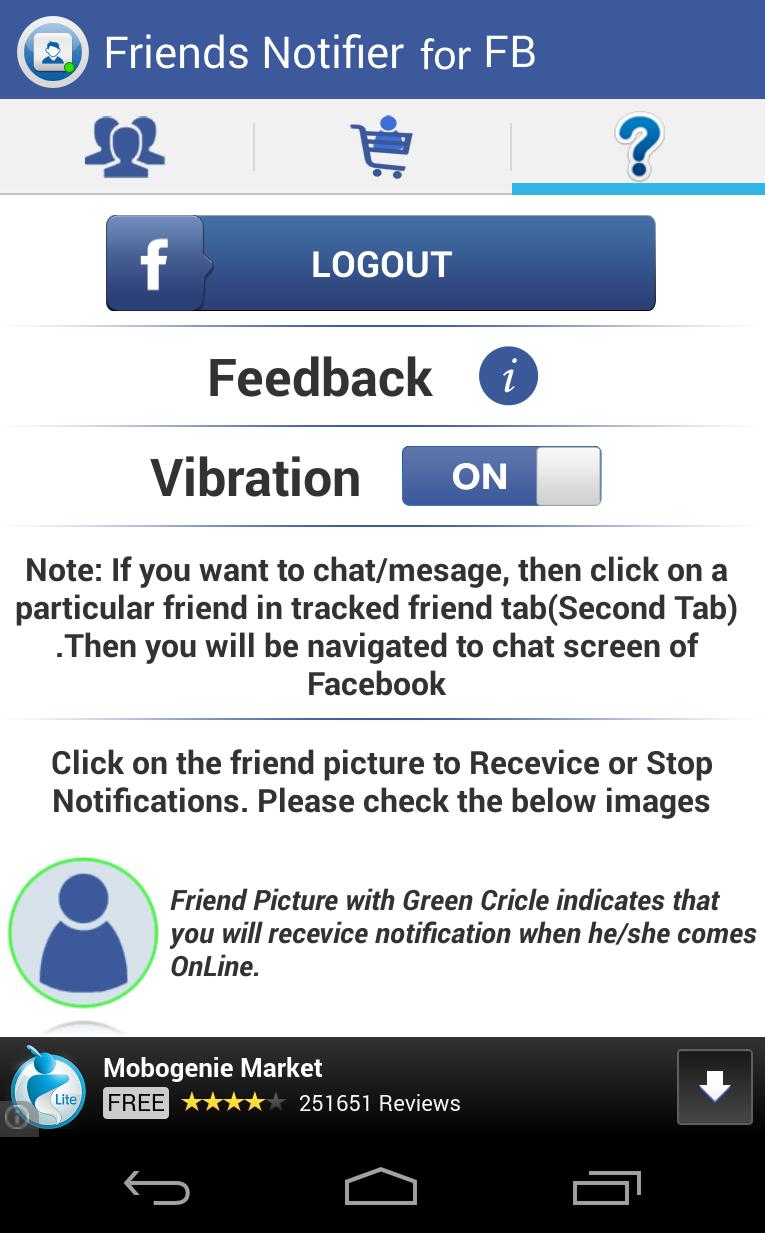The image size is (765, 1233).
Task: Open the Feedback info icon
Action: 508,377
